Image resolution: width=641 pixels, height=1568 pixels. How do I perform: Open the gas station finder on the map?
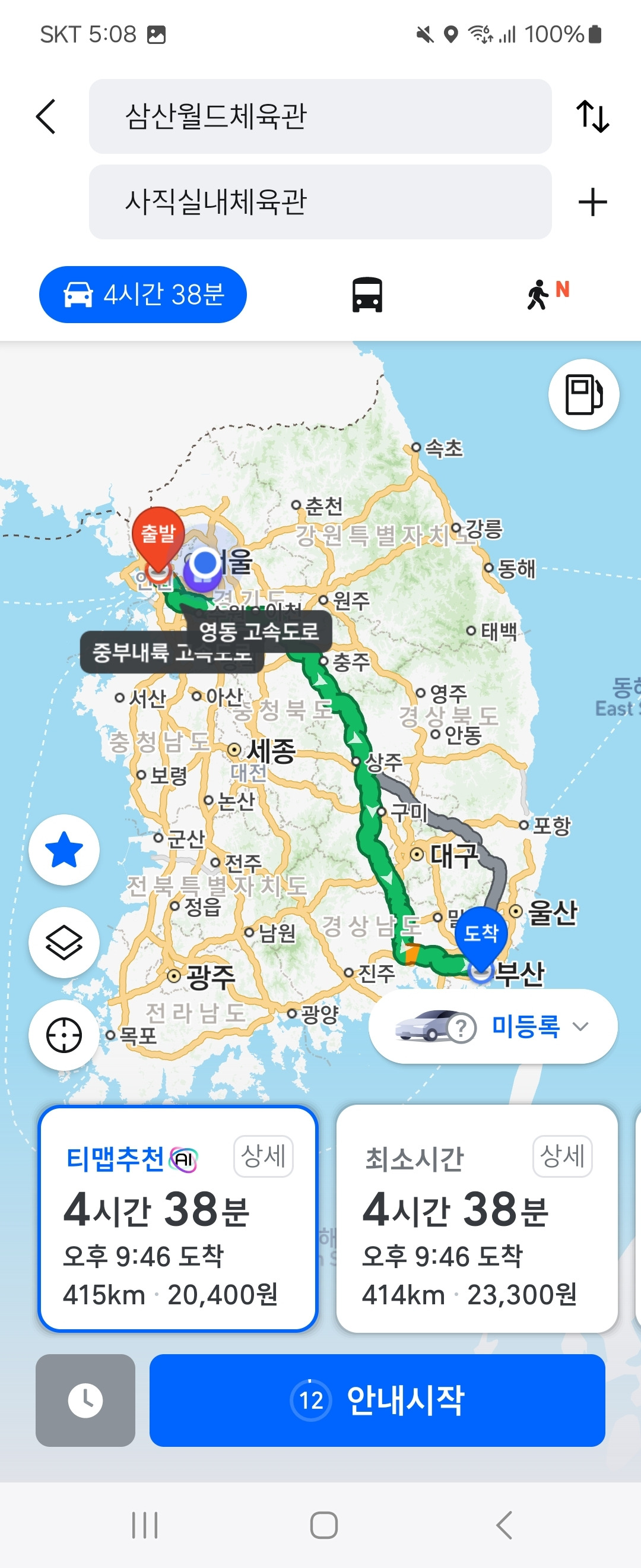click(x=583, y=394)
